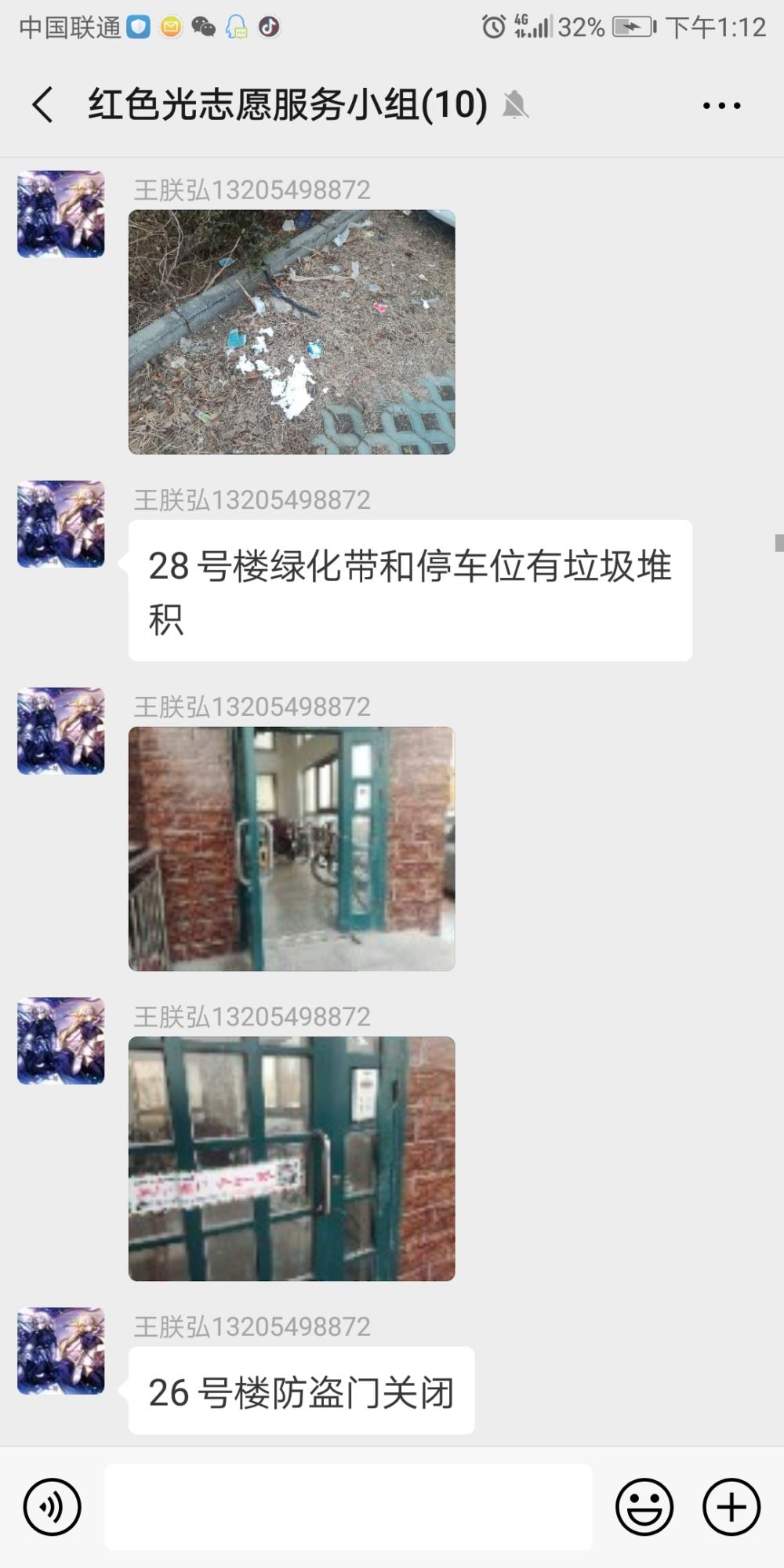Open the emoji picker
The width and height of the screenshot is (784, 1568).
coord(644,1507)
